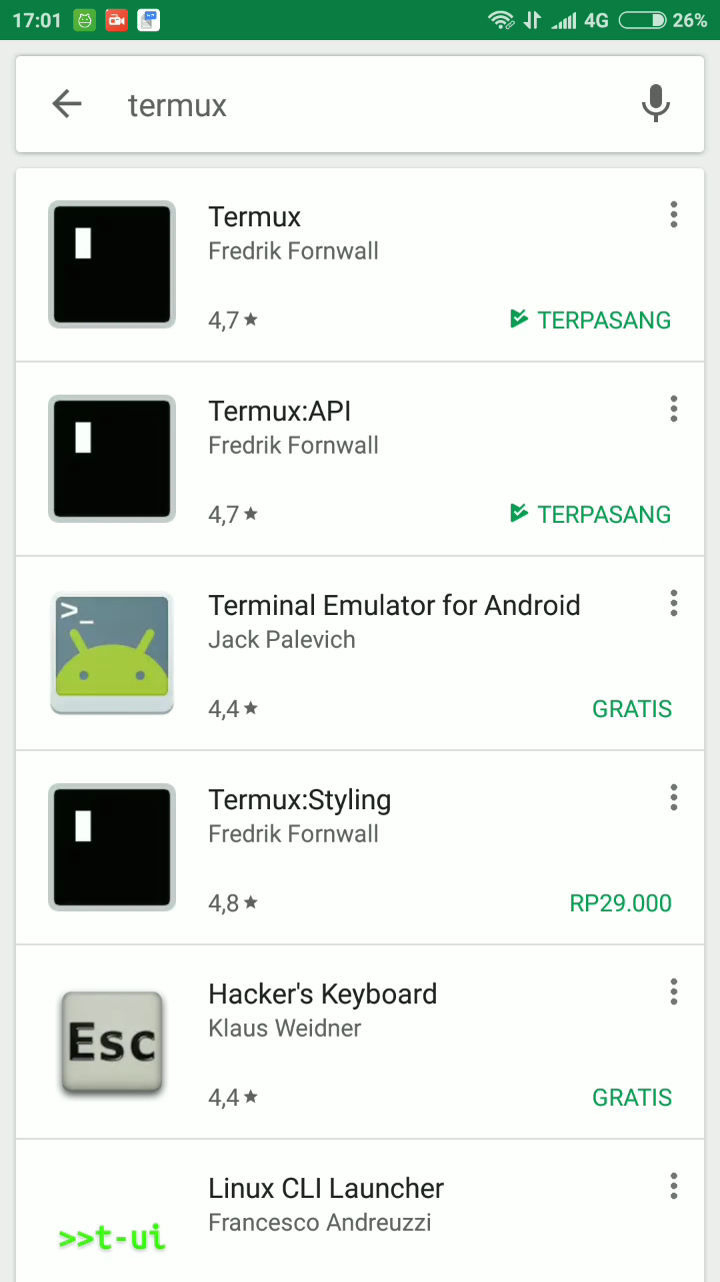Viewport: 720px width, 1282px height.
Task: Open overflow menu for Termux:Styling
Action: coord(673,797)
